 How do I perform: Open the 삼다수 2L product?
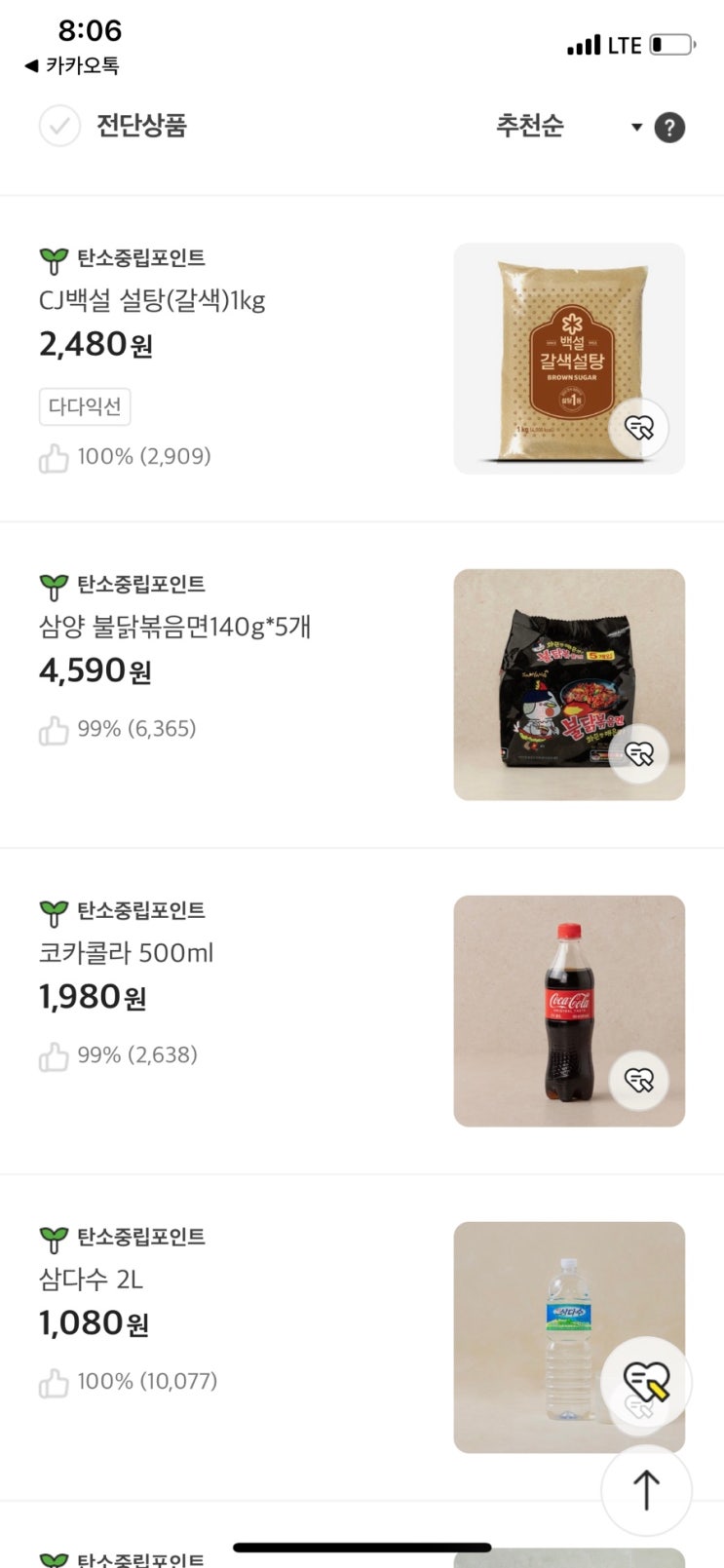click(91, 1280)
